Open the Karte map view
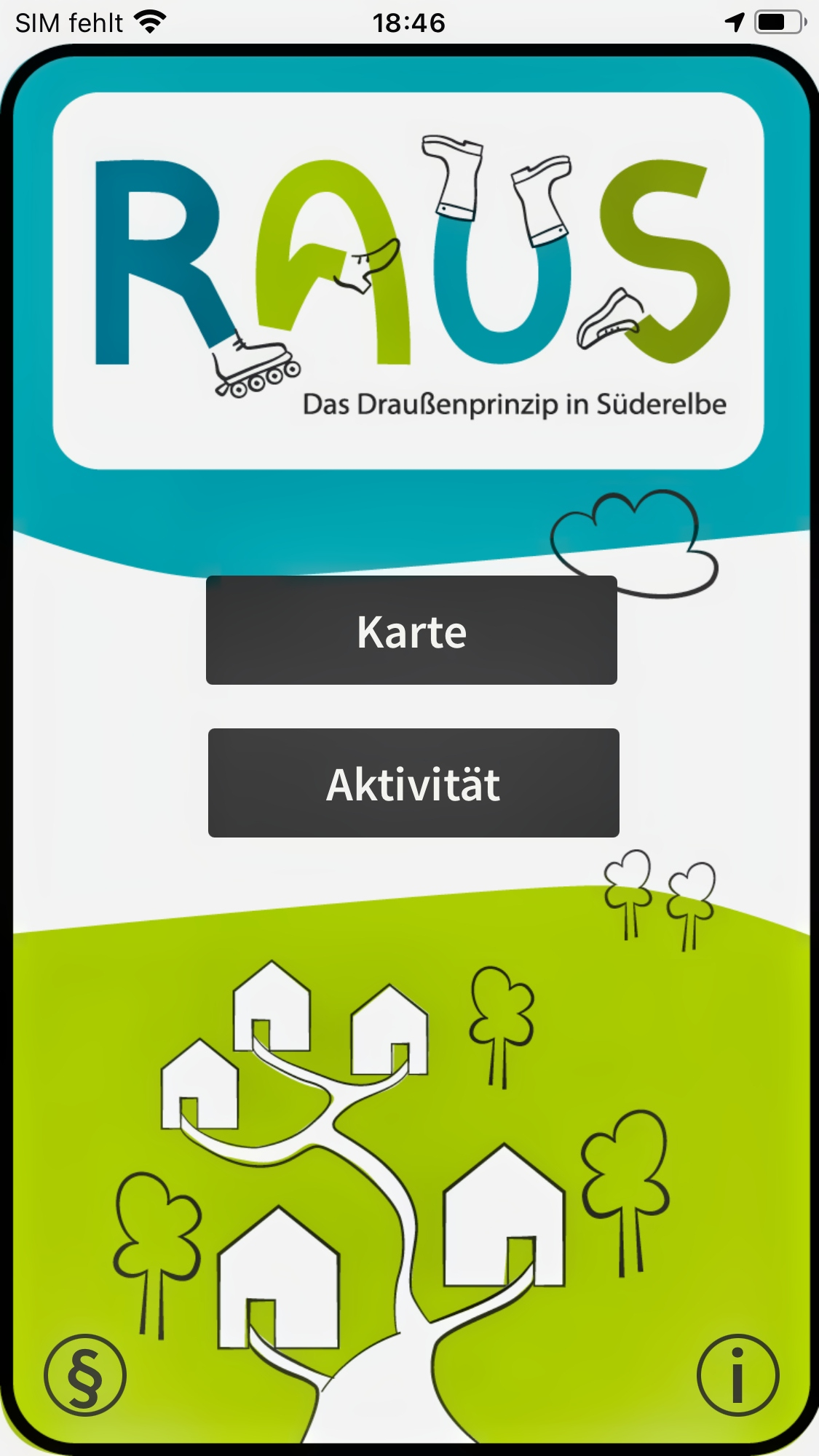 (x=411, y=630)
